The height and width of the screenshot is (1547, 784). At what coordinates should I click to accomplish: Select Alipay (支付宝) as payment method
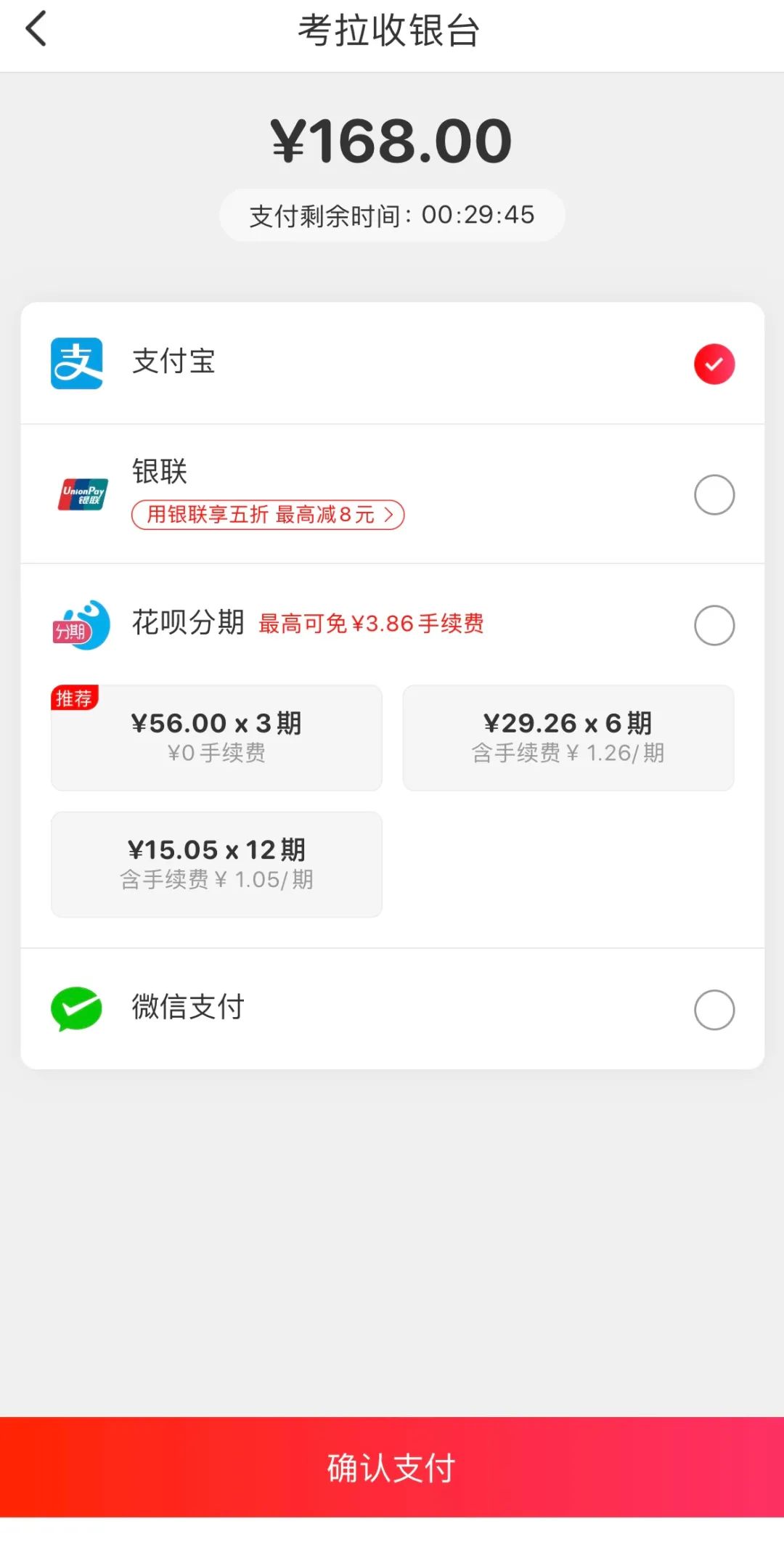pyautogui.click(x=392, y=363)
